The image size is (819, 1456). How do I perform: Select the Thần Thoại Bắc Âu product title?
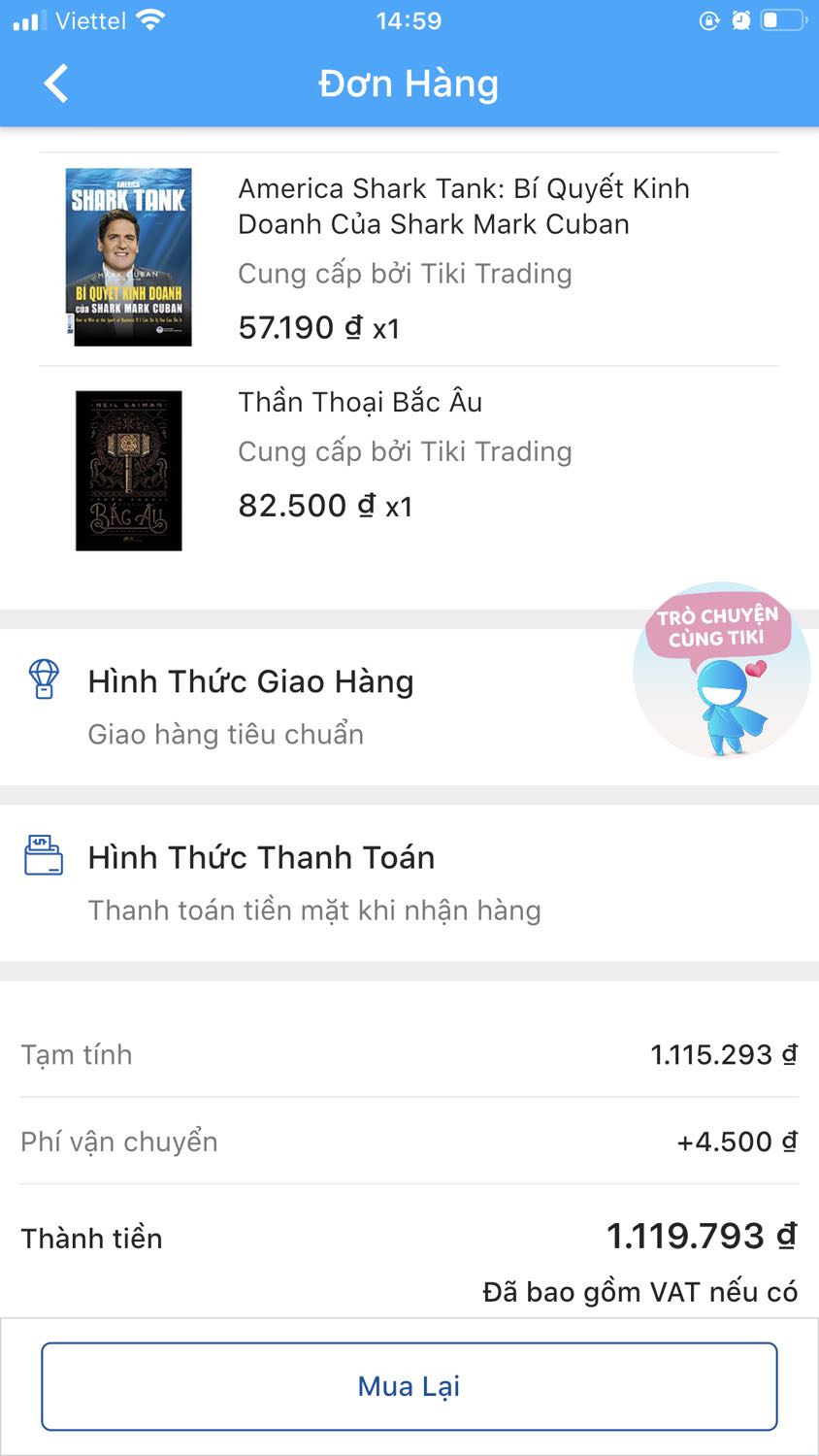[360, 402]
